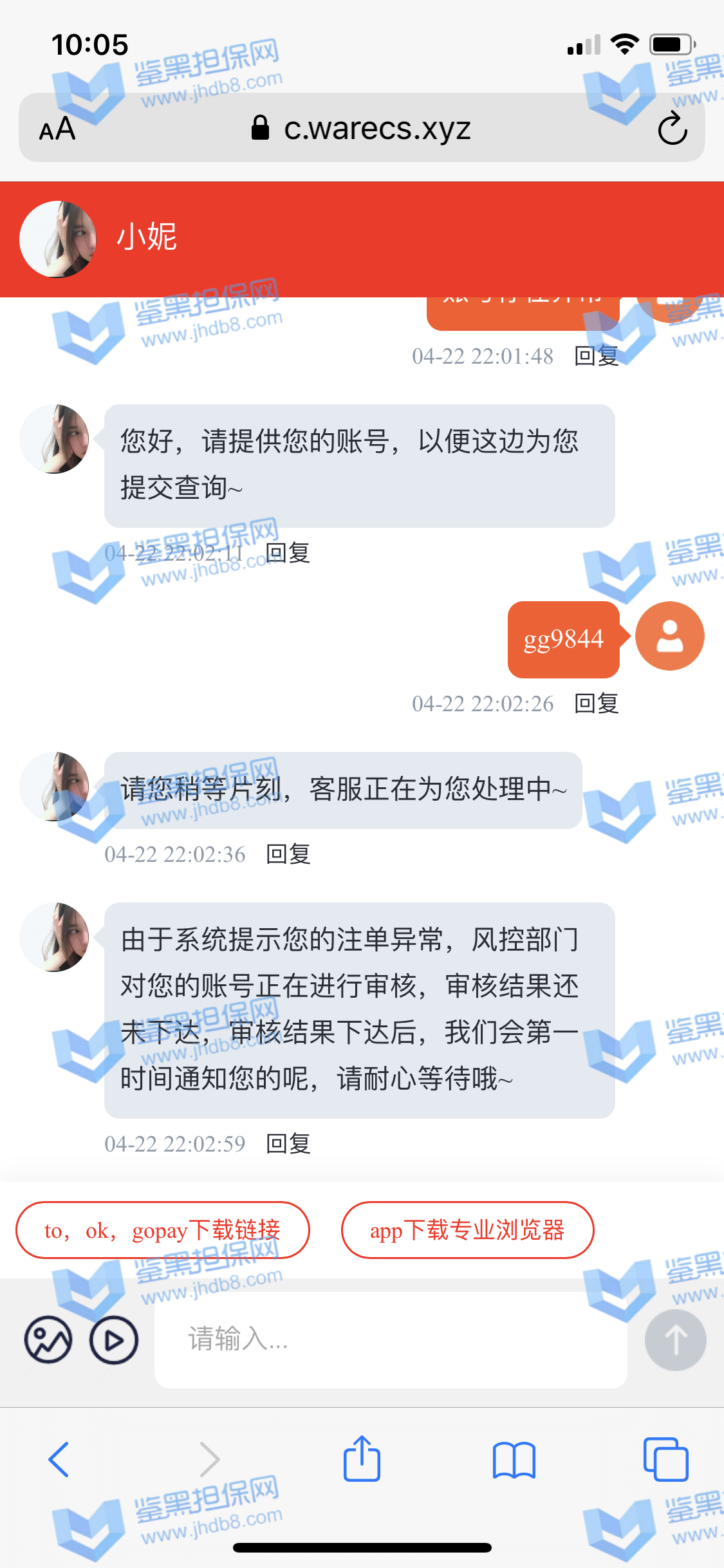Reply to the 22:02:59 audit message
724x1568 pixels.
(x=288, y=1144)
